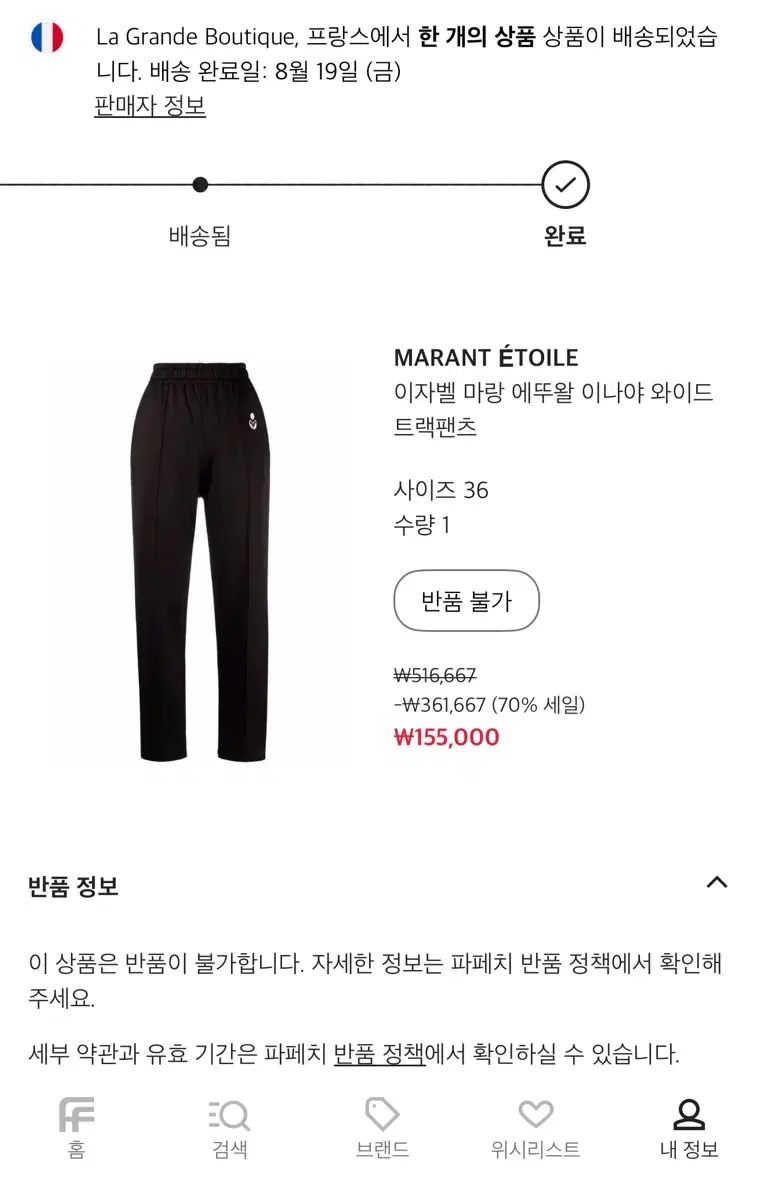The height and width of the screenshot is (1200, 766).
Task: Open the 브랜드 tab
Action: [382, 1127]
